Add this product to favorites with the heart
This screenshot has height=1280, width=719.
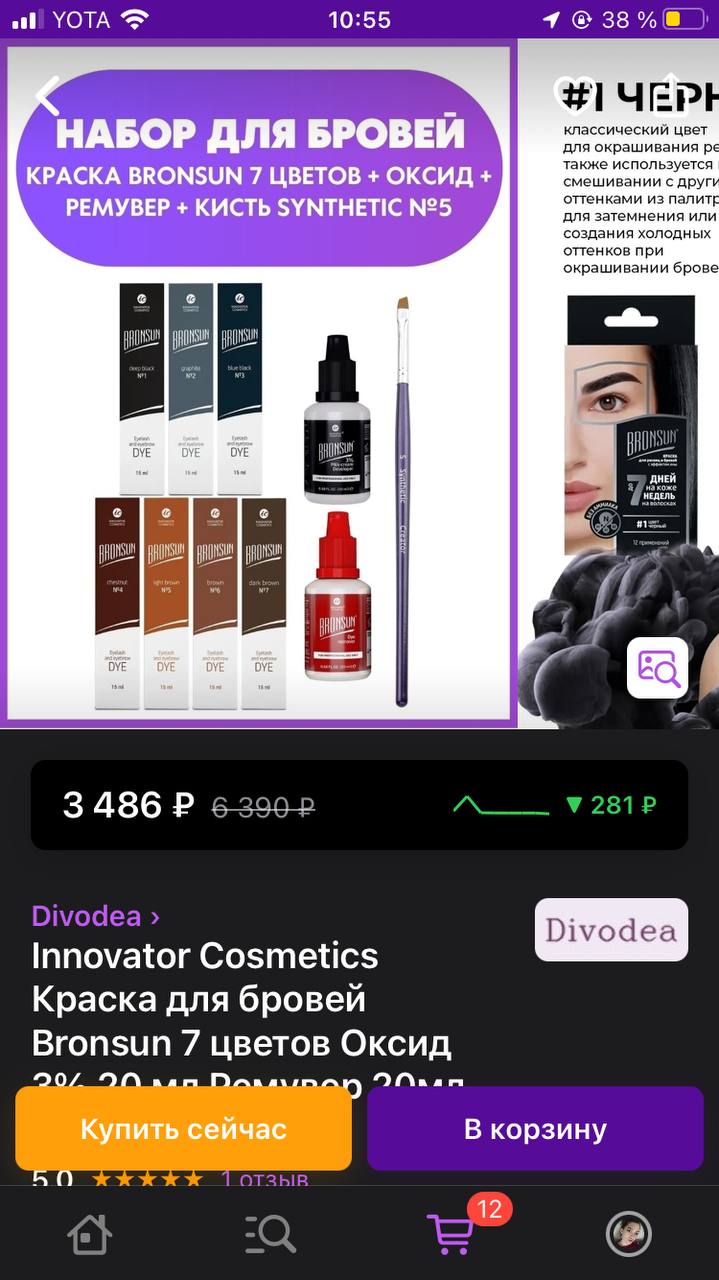(573, 94)
